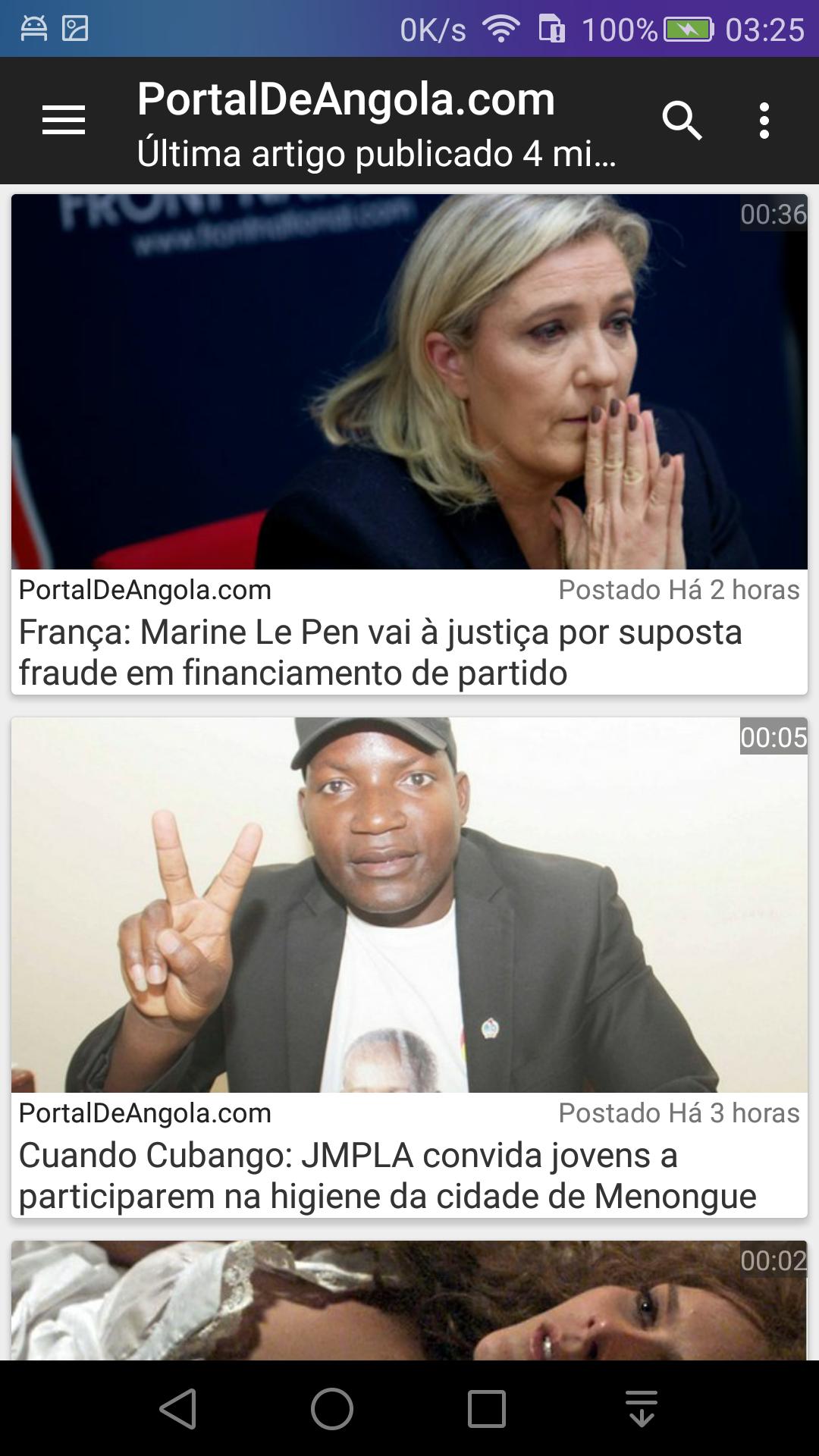
Task: Go to the home screen
Action: click(332, 1409)
